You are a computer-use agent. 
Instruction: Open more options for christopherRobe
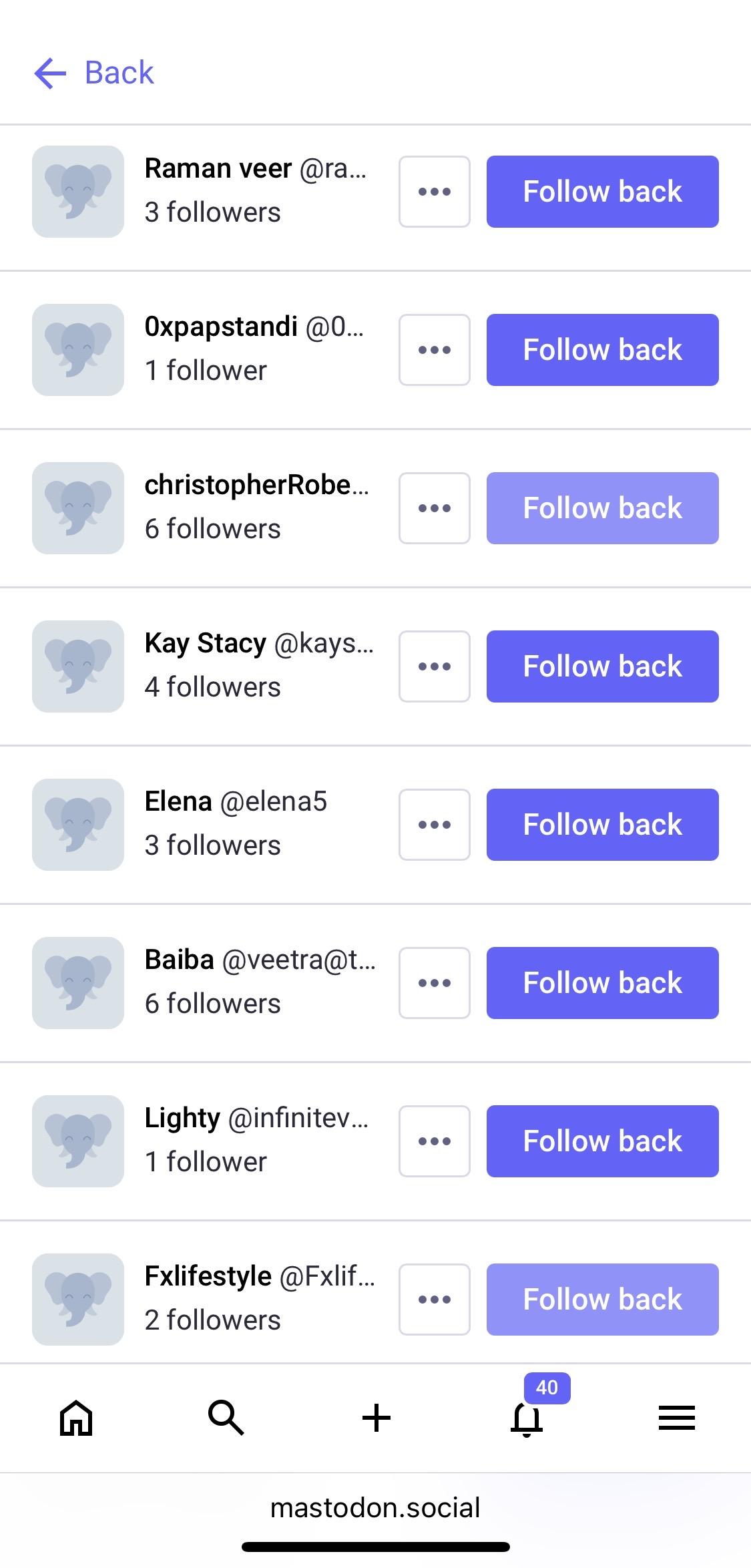click(x=434, y=508)
